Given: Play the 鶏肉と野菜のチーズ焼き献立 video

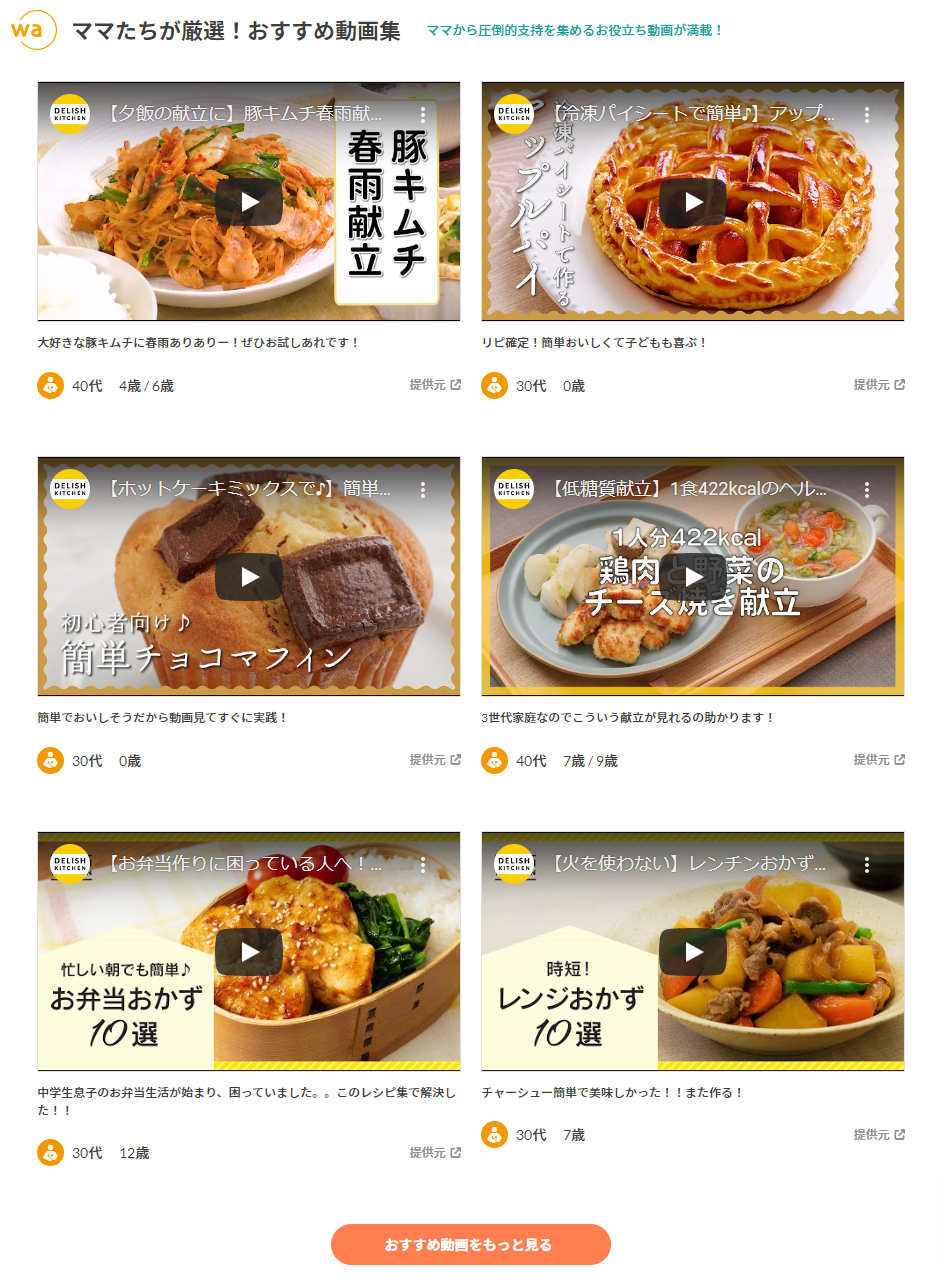Looking at the screenshot, I should (692, 577).
